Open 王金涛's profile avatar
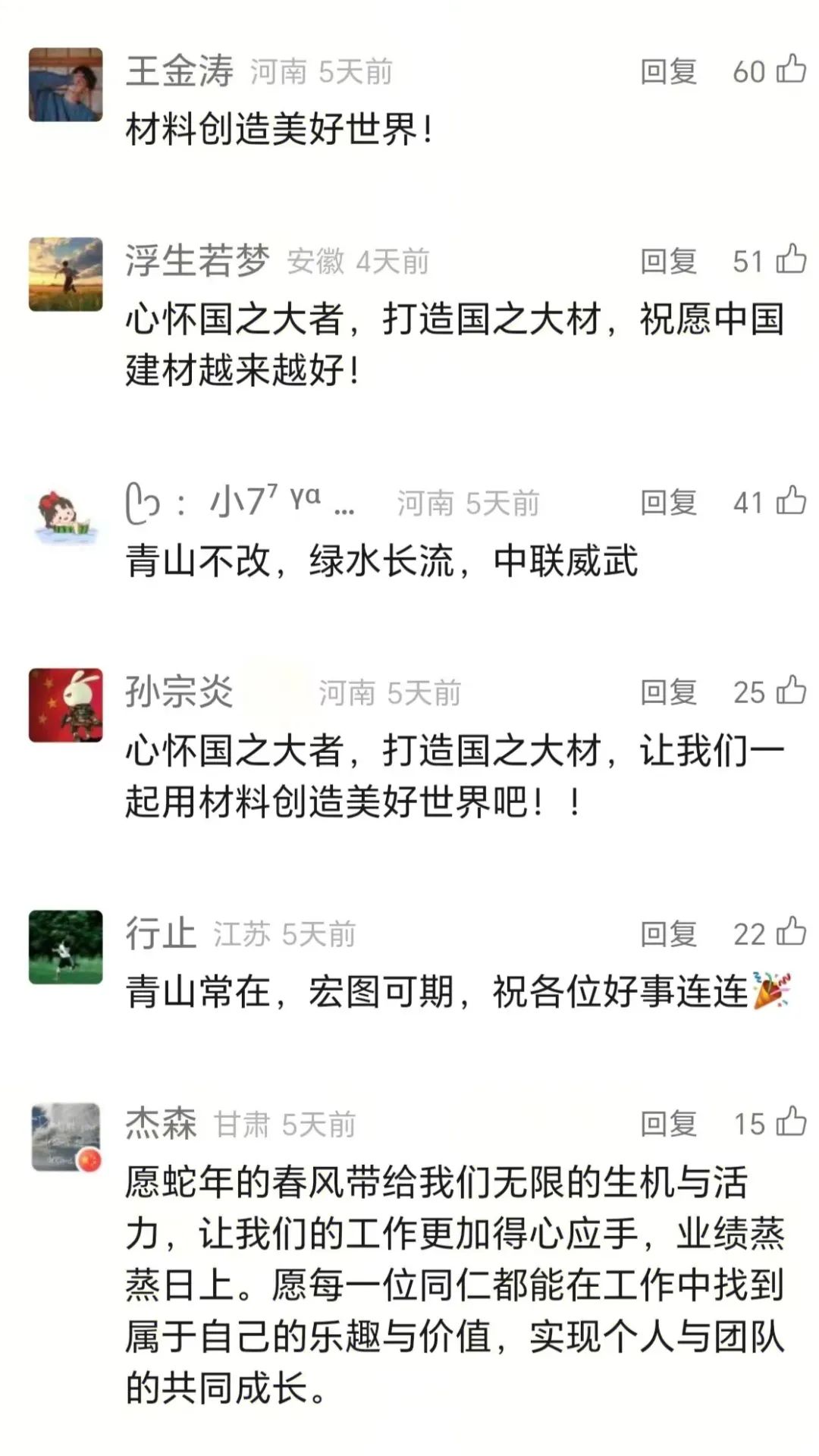This screenshot has height=1456, width=819. pos(66,85)
